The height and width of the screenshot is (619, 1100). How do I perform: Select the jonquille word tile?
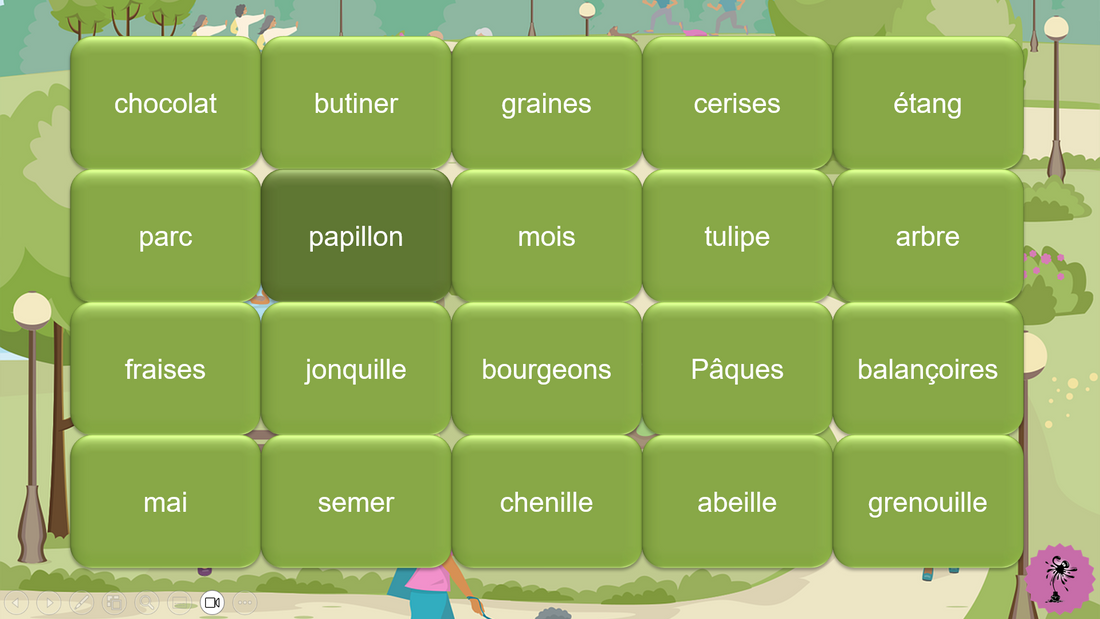(x=356, y=369)
